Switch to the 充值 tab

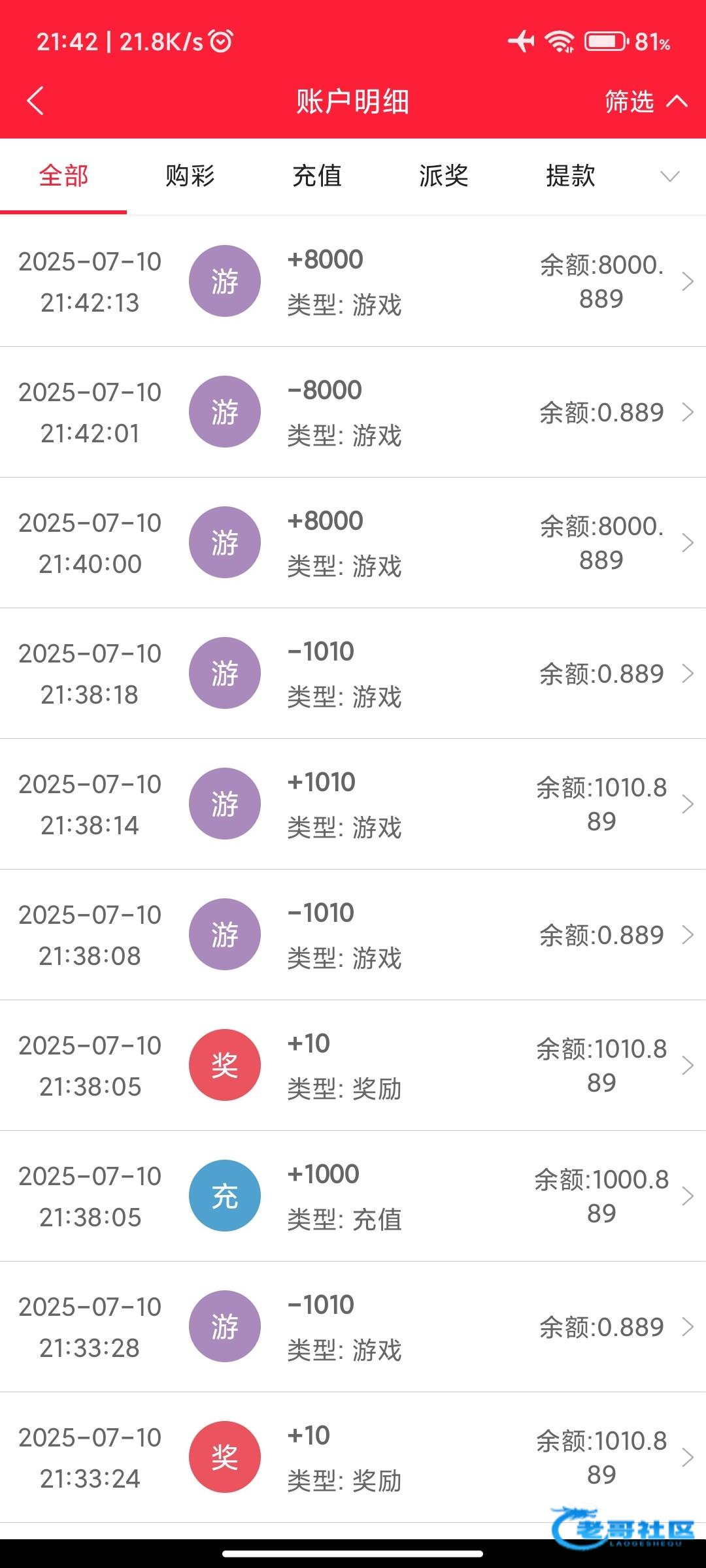(x=317, y=176)
